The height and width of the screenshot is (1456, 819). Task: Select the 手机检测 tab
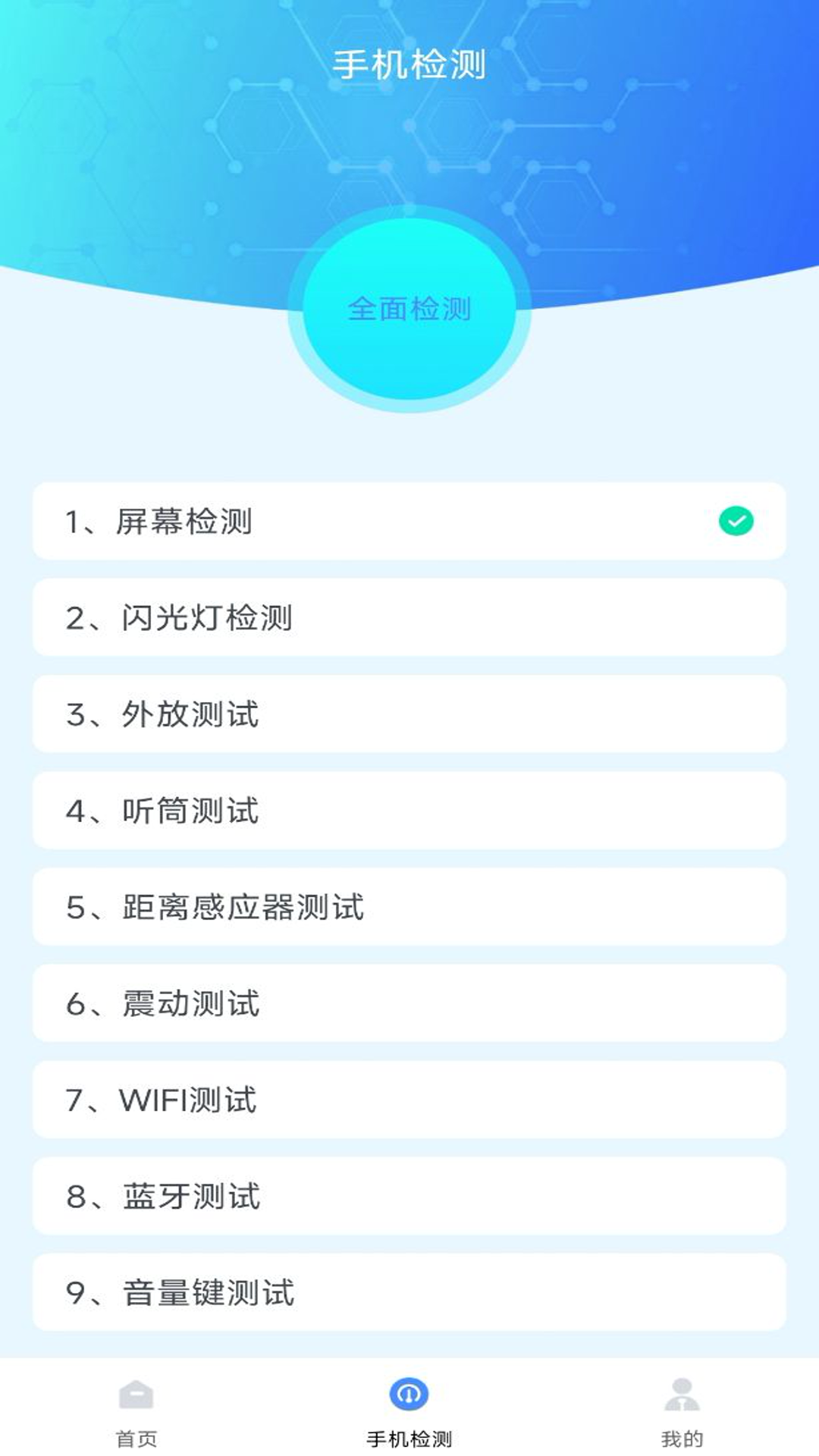[x=409, y=1410]
